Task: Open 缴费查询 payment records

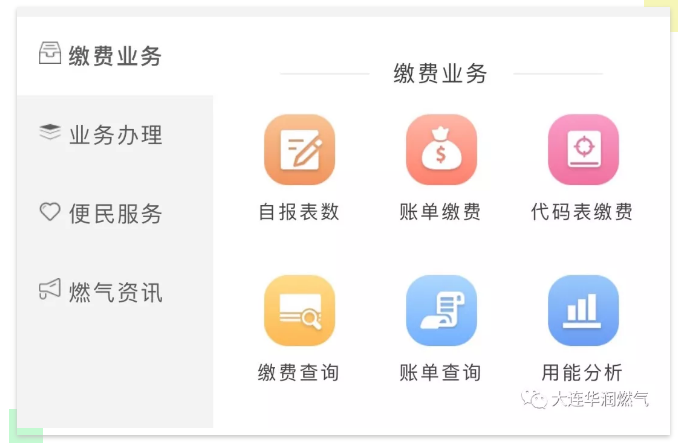Action: [299, 311]
